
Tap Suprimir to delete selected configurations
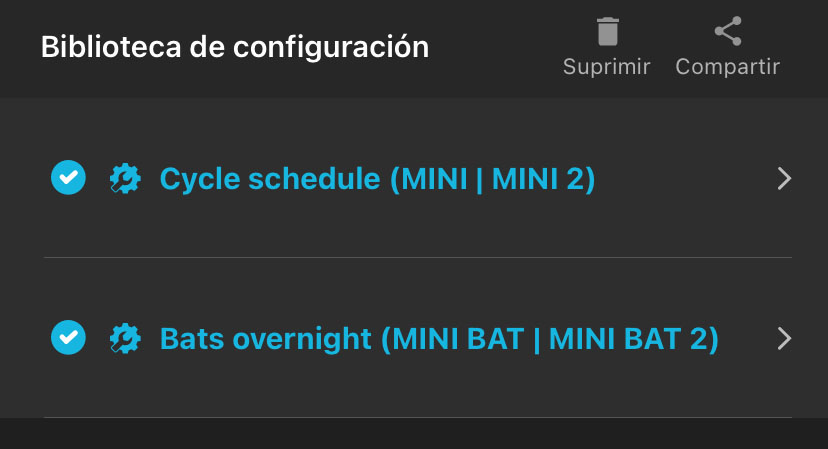pos(606,46)
